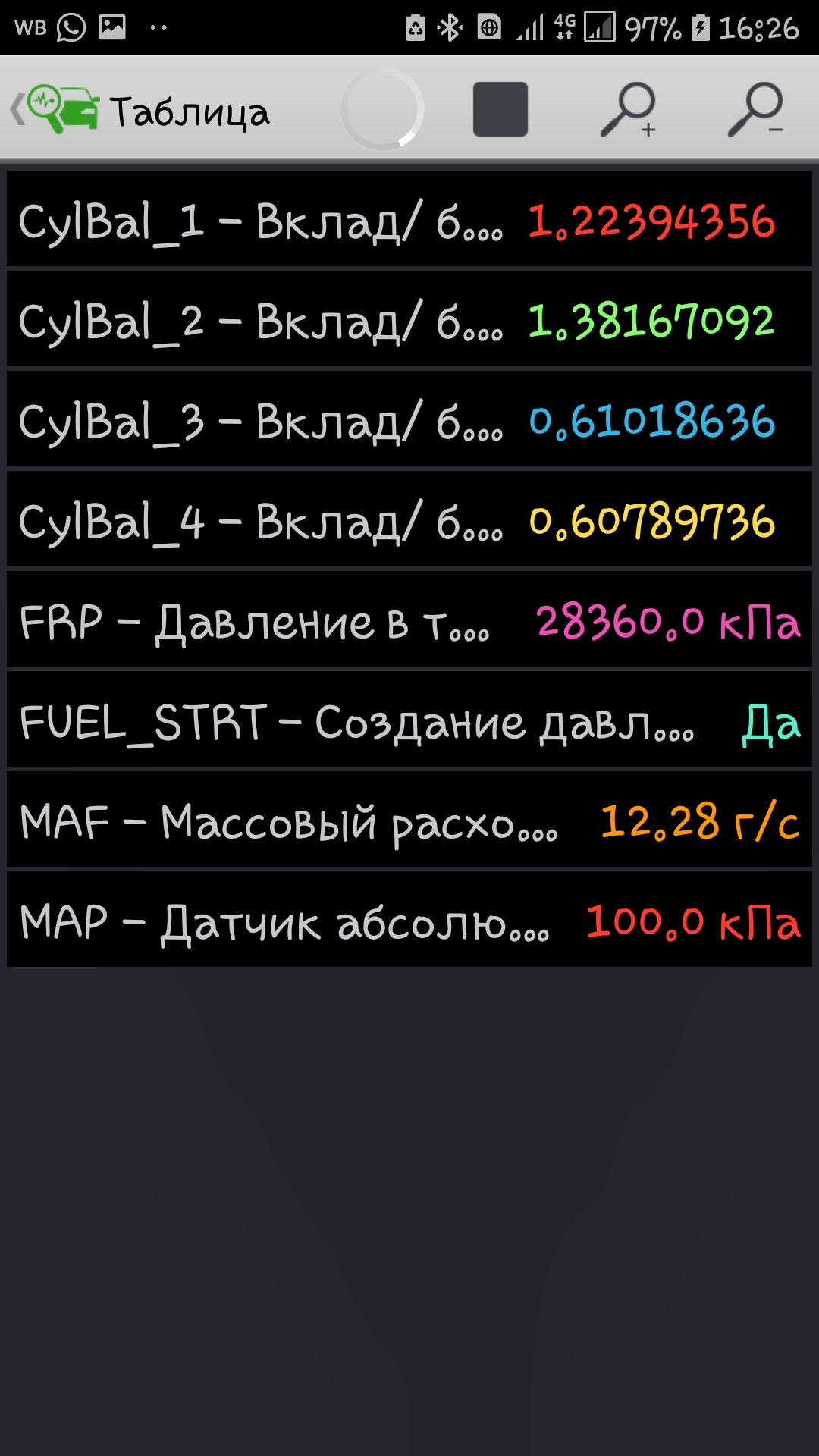Open the FRP fuel pressure row
This screenshot has height=1456, width=819.
(409, 620)
